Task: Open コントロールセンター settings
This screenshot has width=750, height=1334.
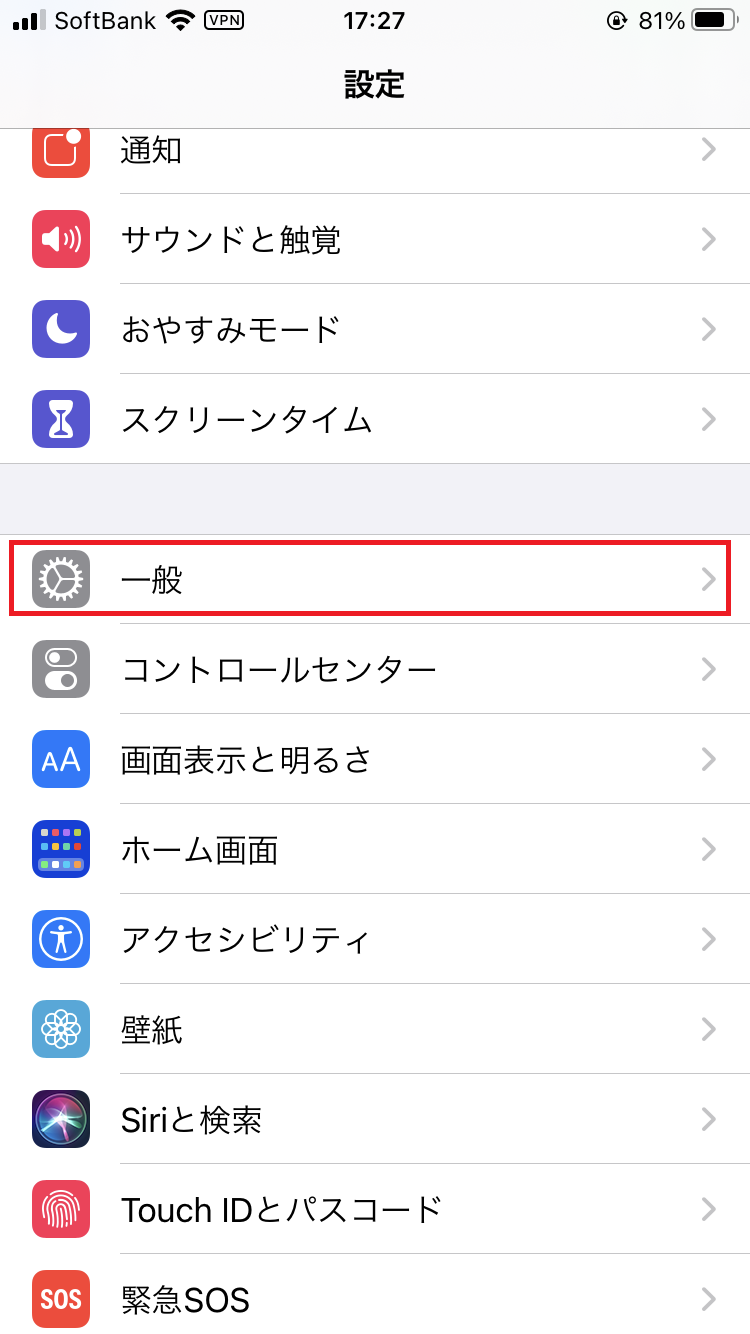Action: coord(375,669)
